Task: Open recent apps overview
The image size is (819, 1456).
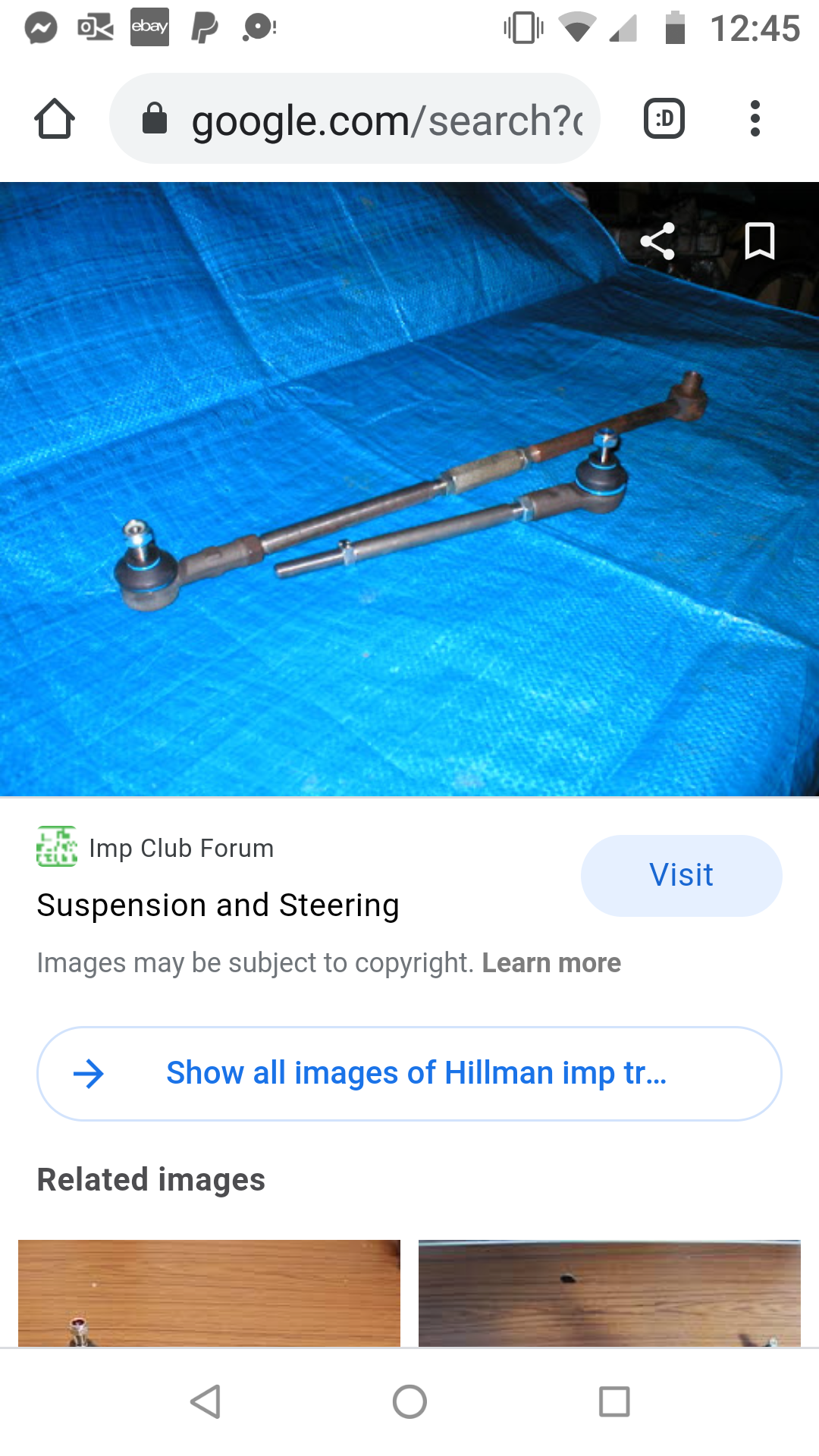Action: 614,1401
